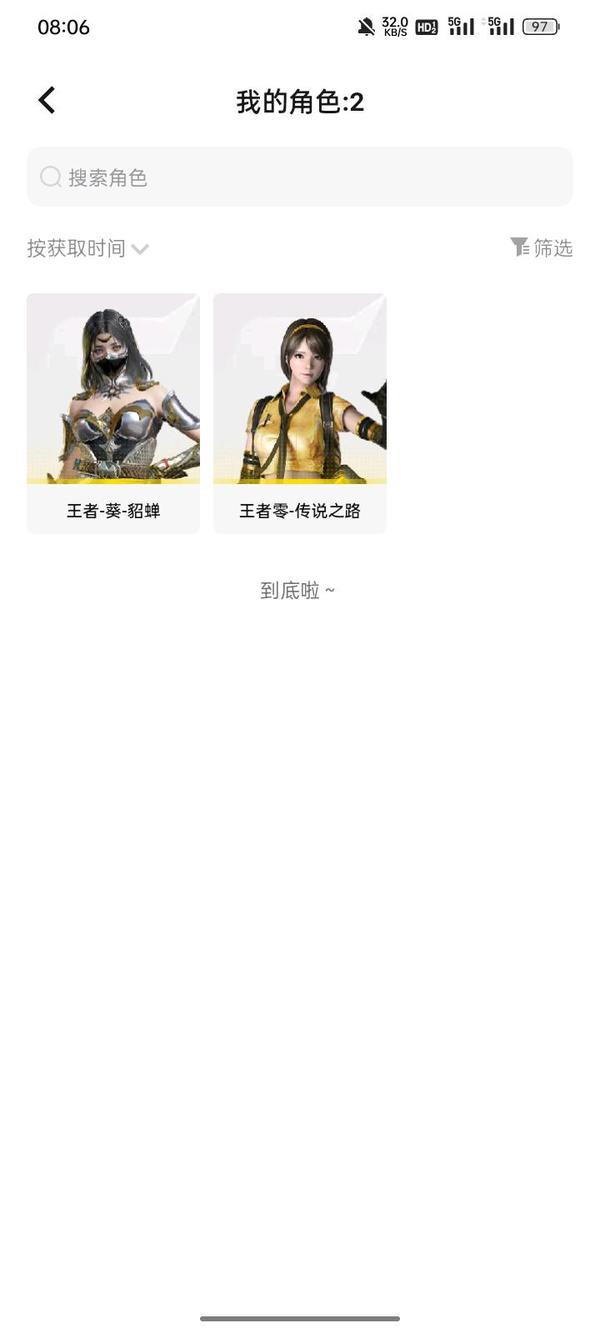Open the 筛选 filter options
600x1333 pixels.
pyautogui.click(x=541, y=247)
